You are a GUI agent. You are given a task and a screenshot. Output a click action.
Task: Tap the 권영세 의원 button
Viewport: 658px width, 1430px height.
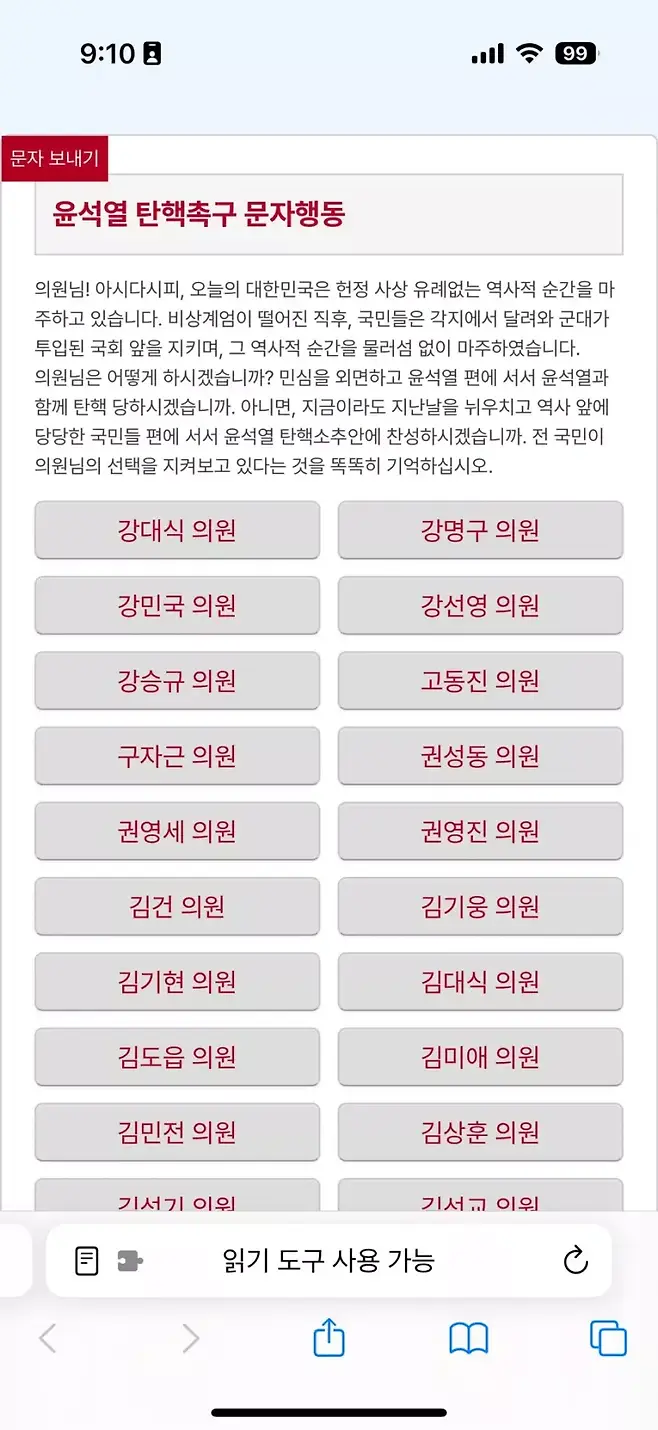click(x=177, y=831)
